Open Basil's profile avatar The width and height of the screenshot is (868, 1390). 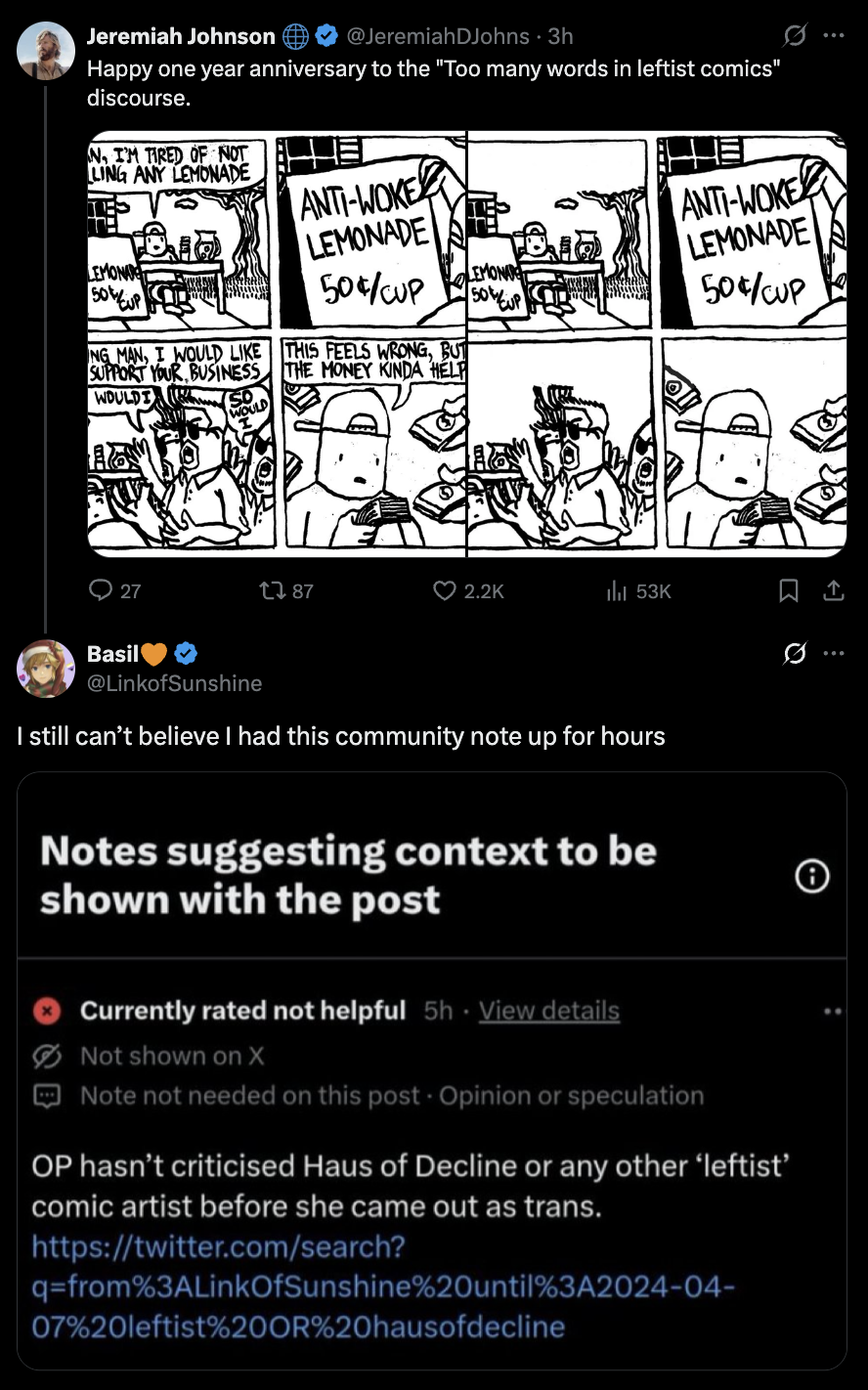[x=46, y=669]
